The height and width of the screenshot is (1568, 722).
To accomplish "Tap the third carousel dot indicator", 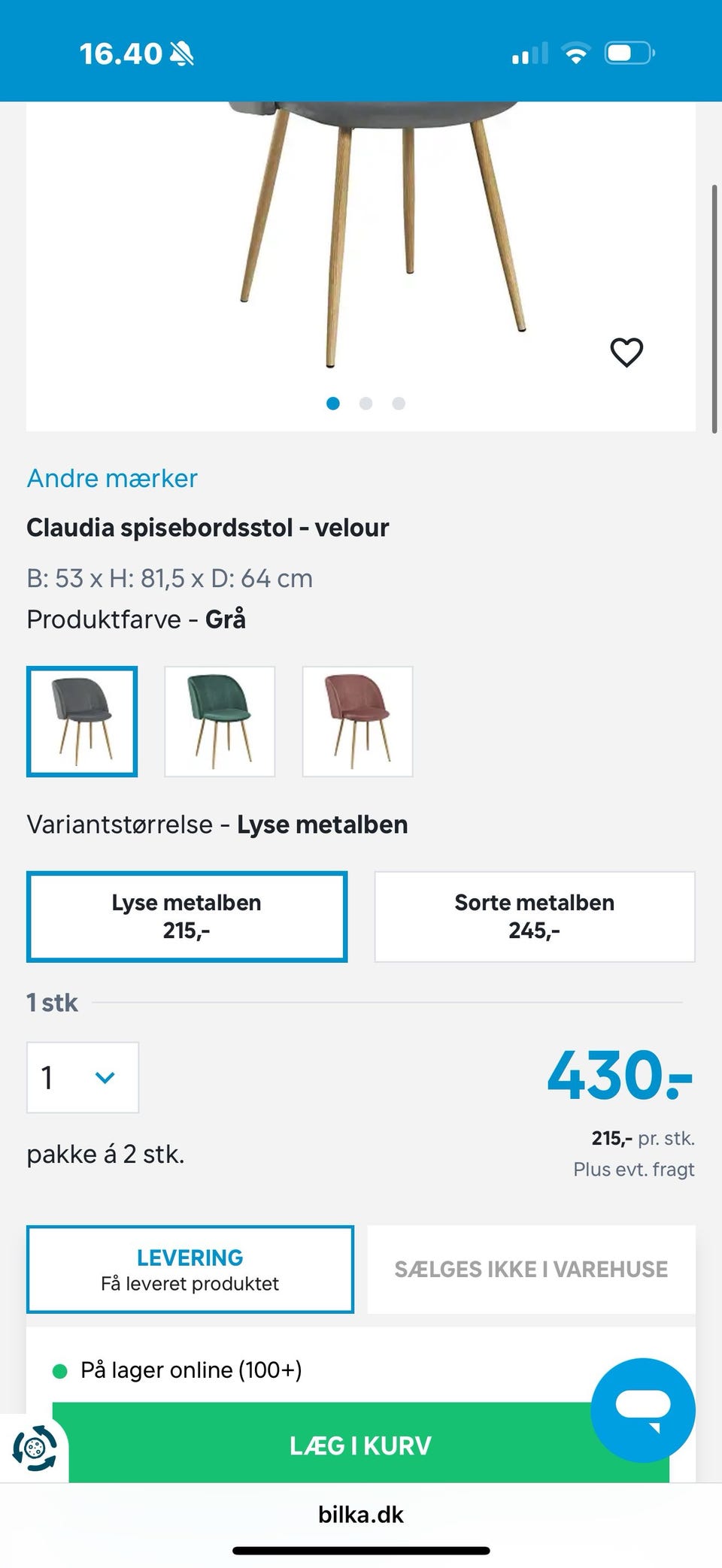I will tap(398, 403).
